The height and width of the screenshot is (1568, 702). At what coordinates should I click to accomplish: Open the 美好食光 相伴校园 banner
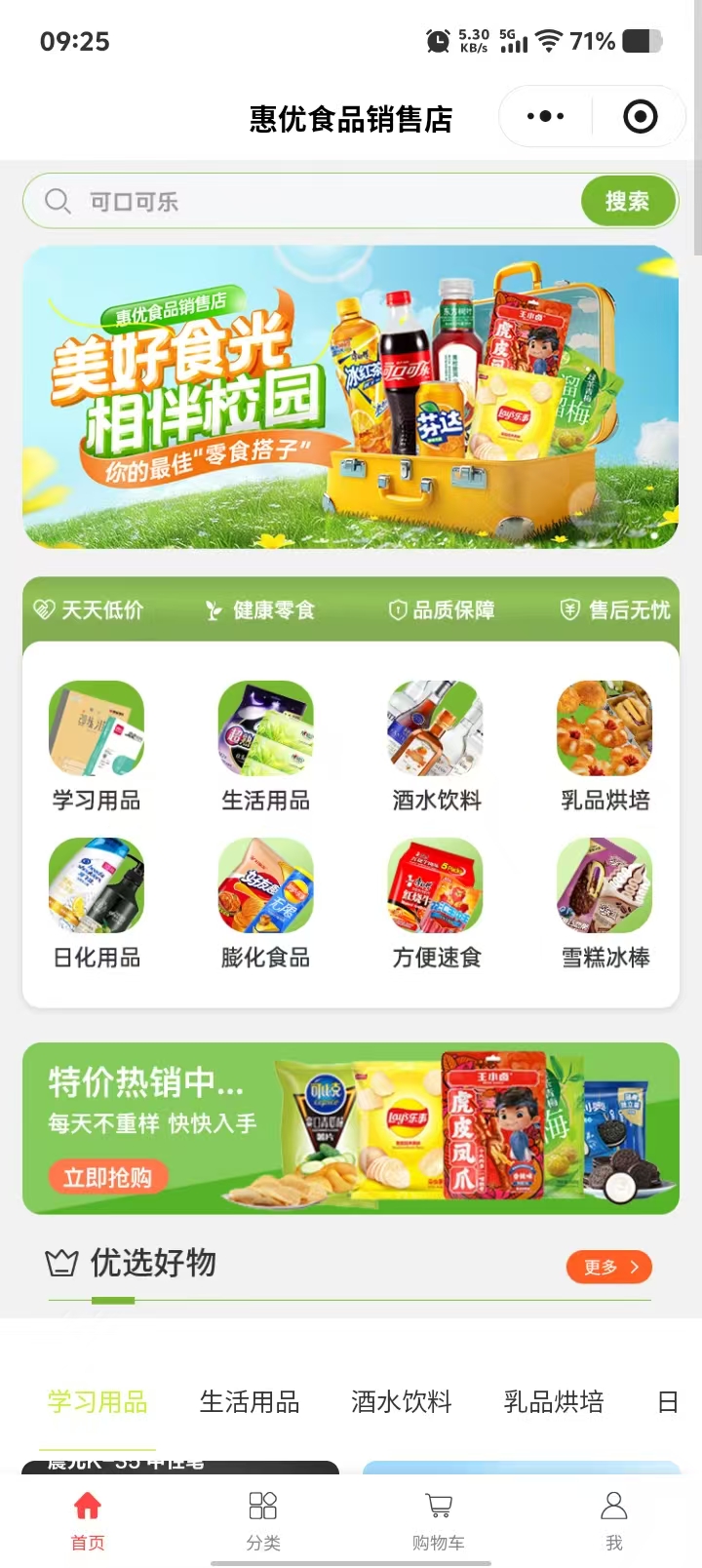coord(351,397)
